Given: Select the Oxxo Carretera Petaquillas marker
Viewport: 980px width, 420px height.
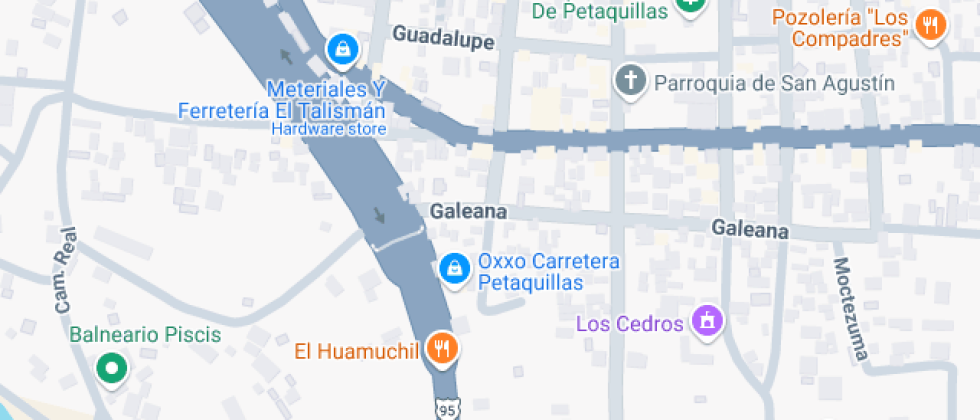Looking at the screenshot, I should coord(455,269).
